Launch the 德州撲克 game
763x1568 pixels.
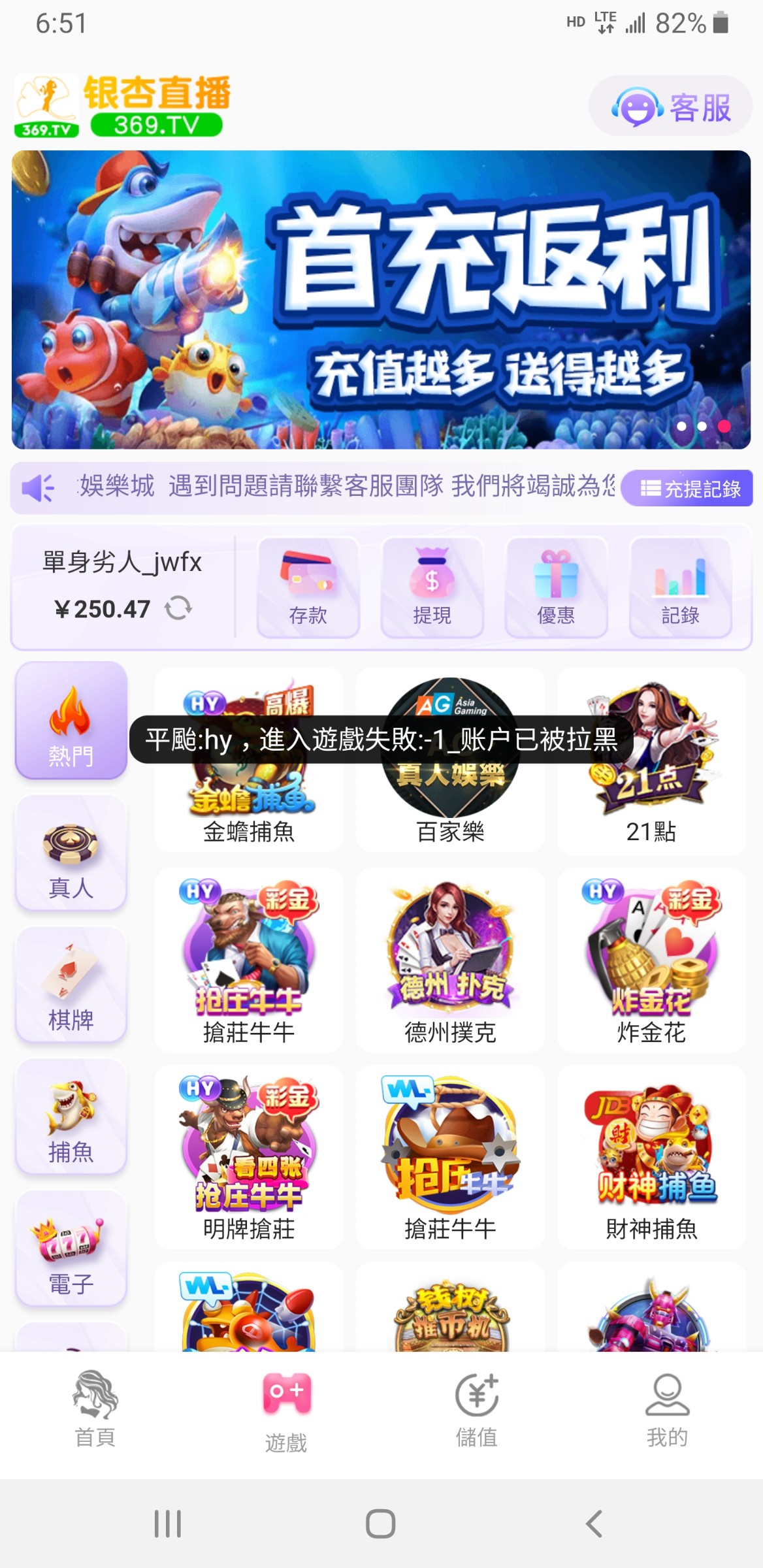(450, 960)
